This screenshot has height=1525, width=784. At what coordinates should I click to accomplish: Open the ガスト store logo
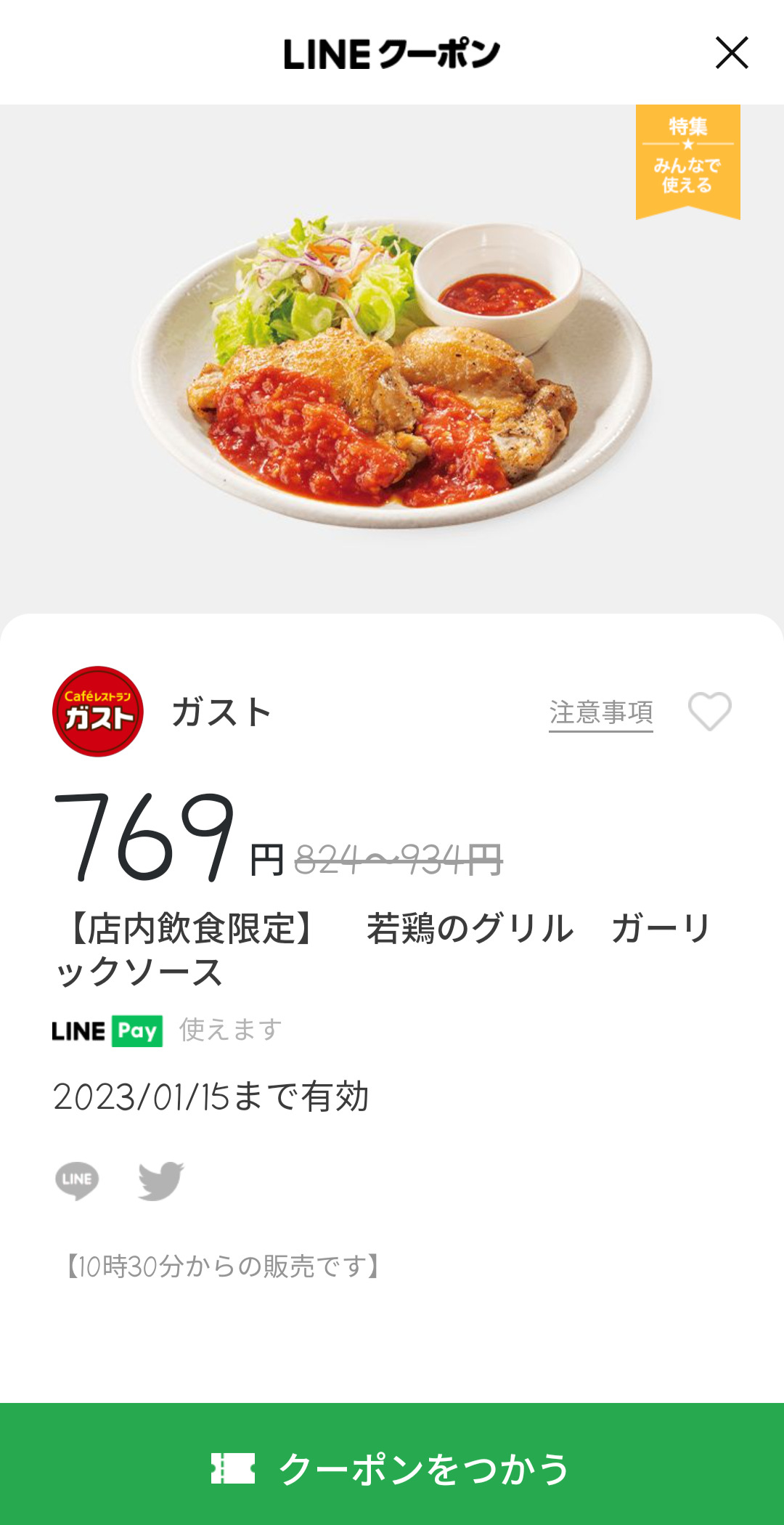(98, 712)
